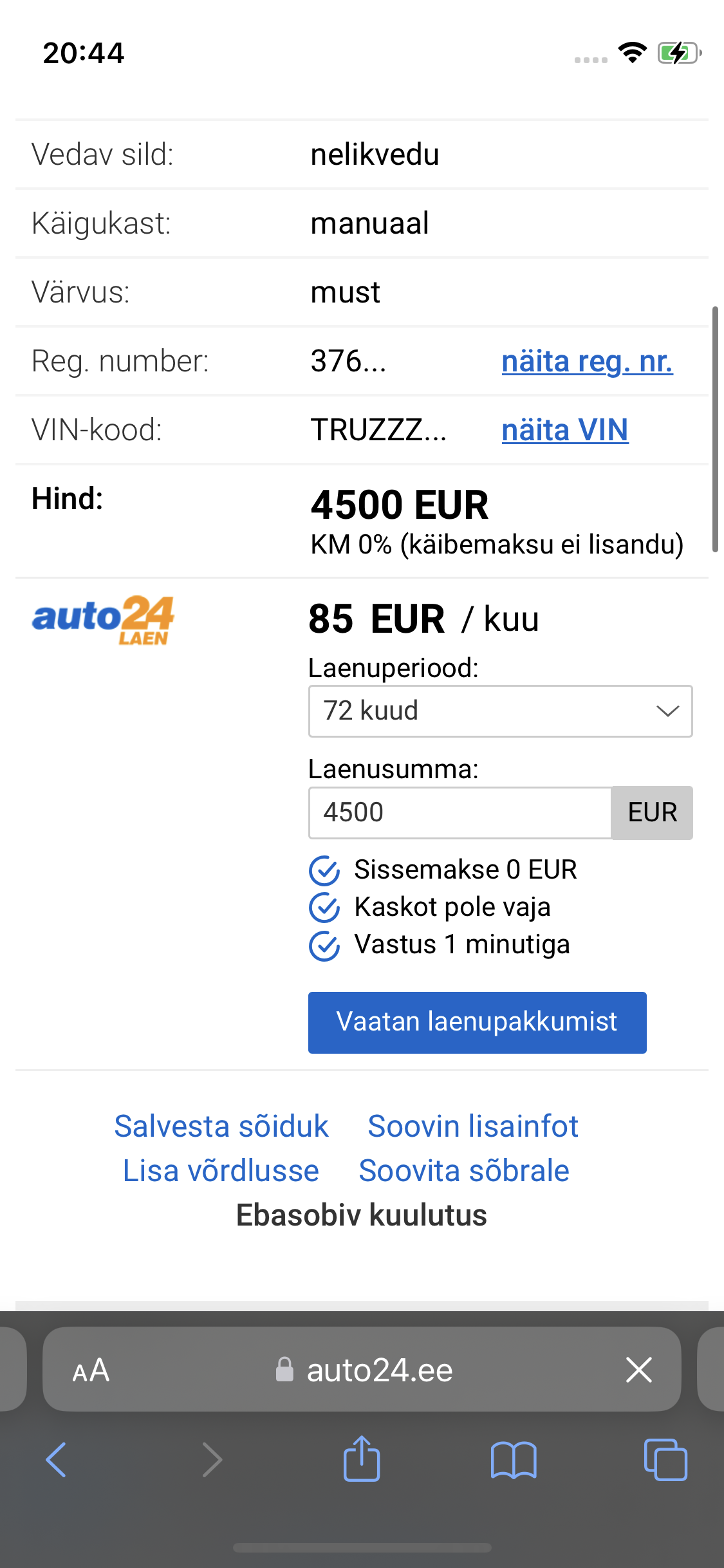Add the car via Lisa võrdlusse
Image resolution: width=724 pixels, height=1568 pixels.
click(x=221, y=1171)
